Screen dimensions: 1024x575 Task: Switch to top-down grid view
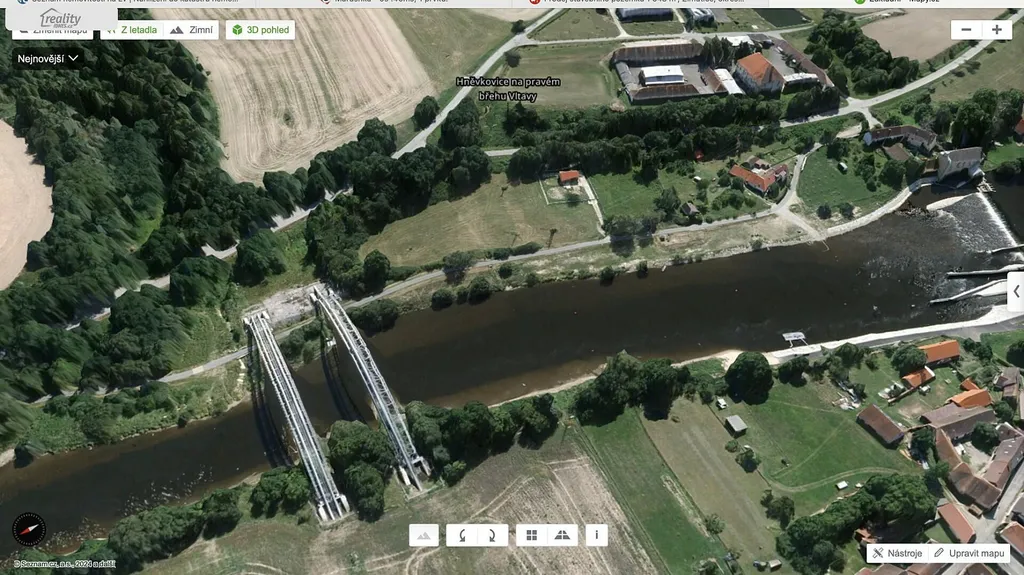(532, 535)
